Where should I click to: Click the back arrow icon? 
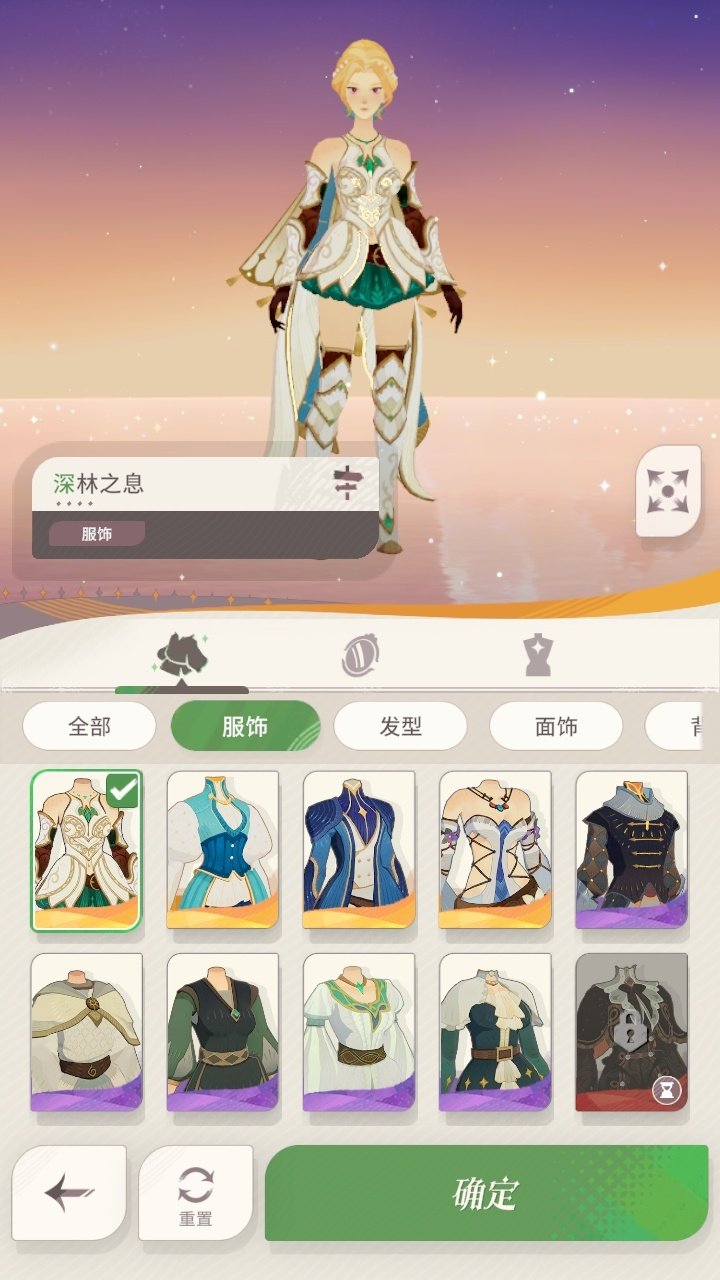(x=67, y=1190)
